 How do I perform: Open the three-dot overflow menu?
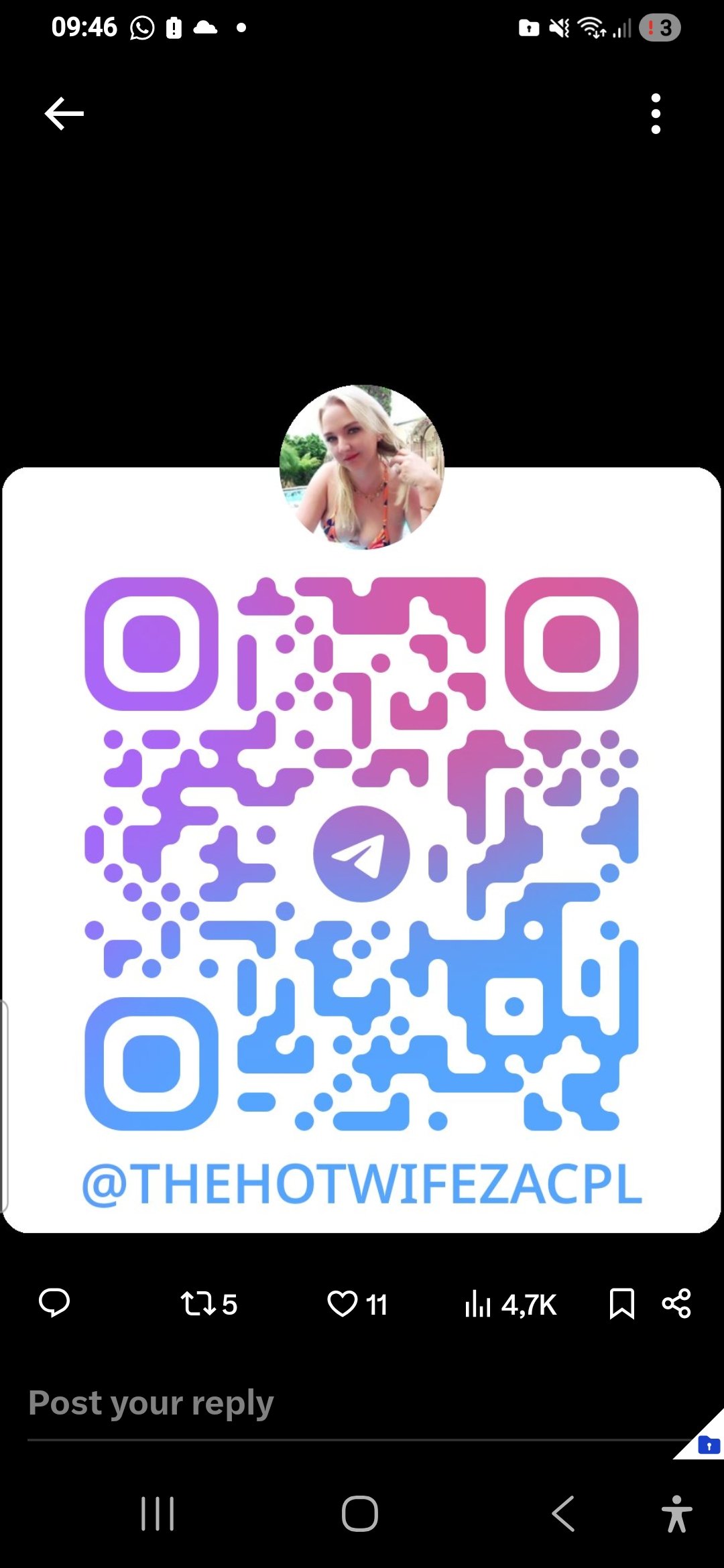coord(656,114)
